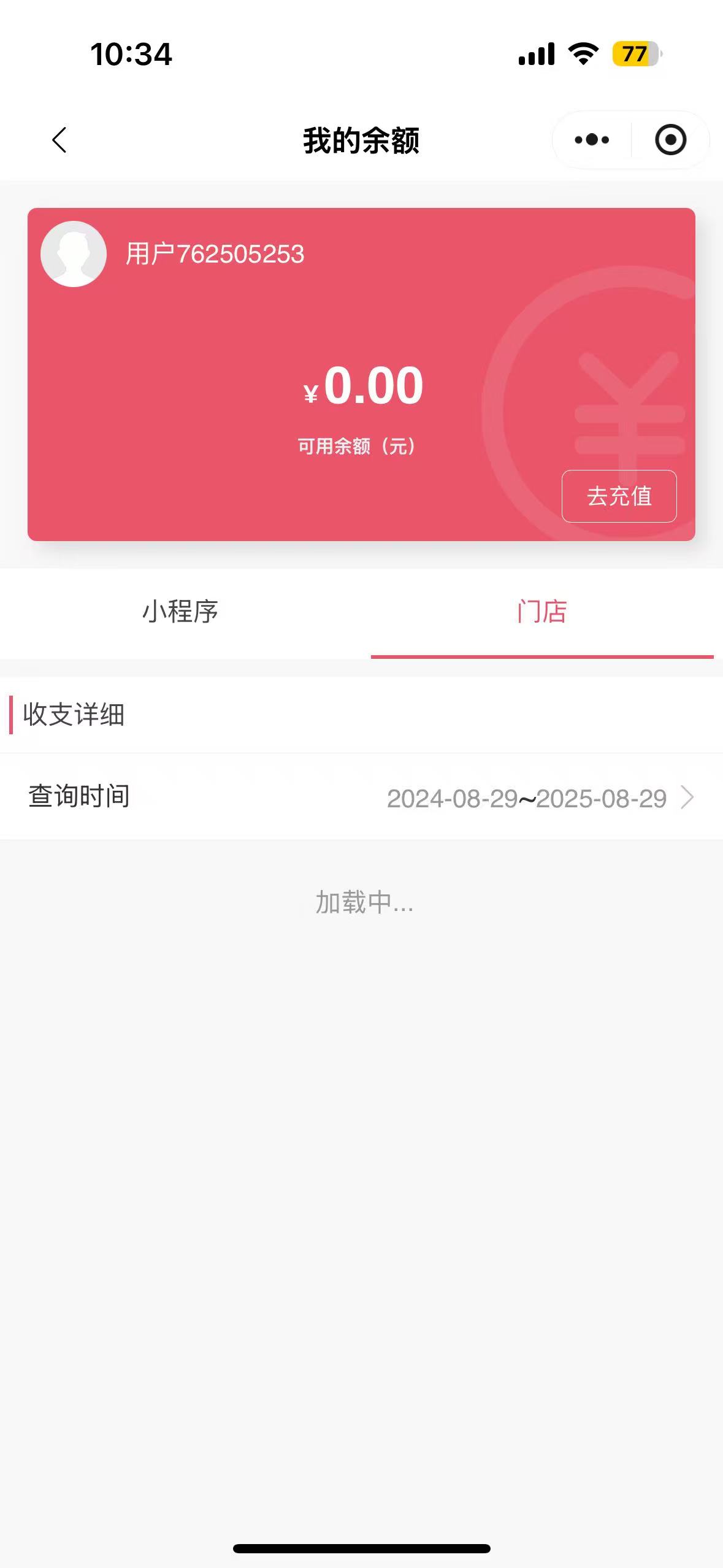723x1568 pixels.
Task: Open the mini program three-dot menu
Action: (x=592, y=140)
